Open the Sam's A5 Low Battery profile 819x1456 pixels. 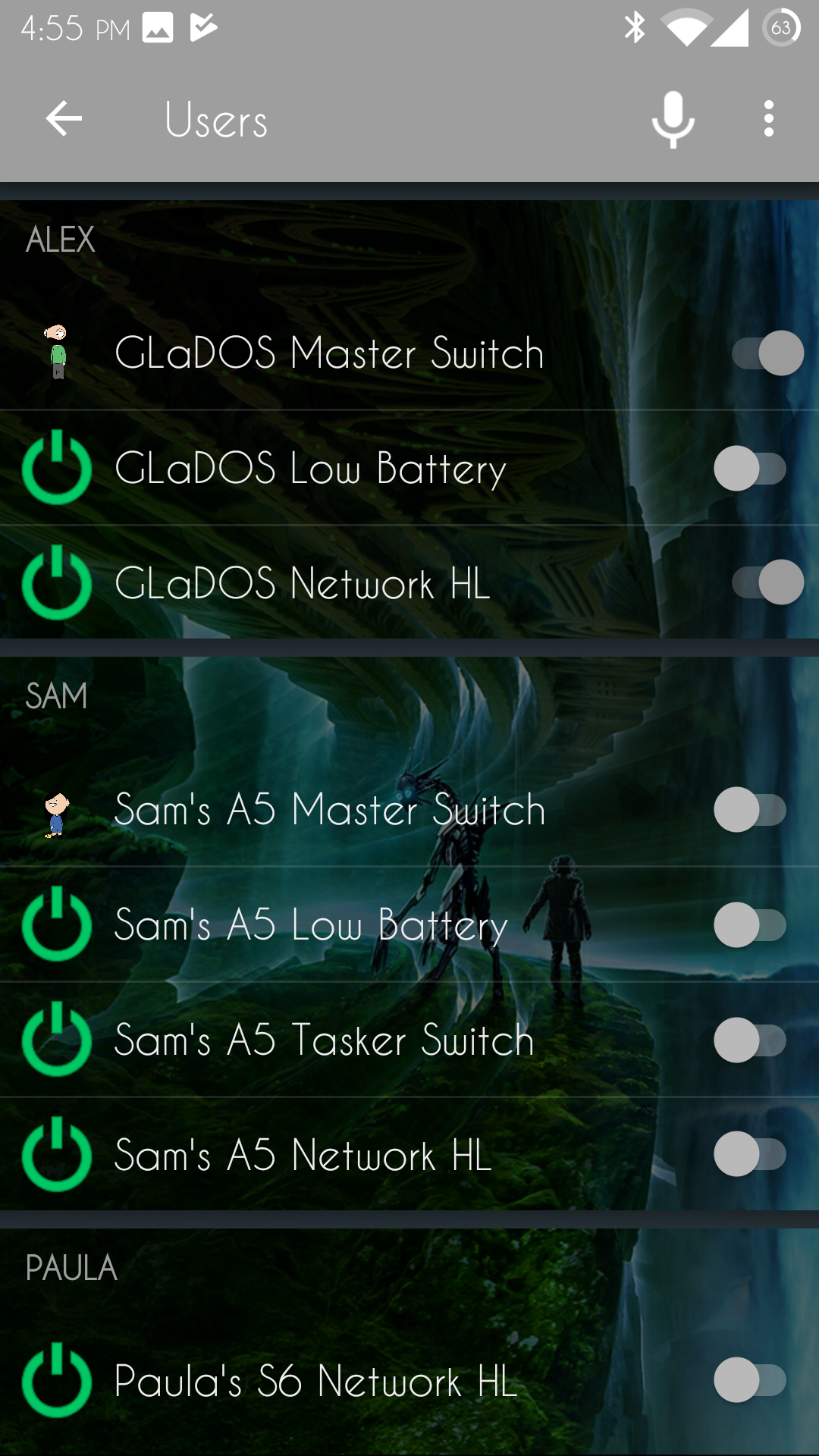click(311, 925)
